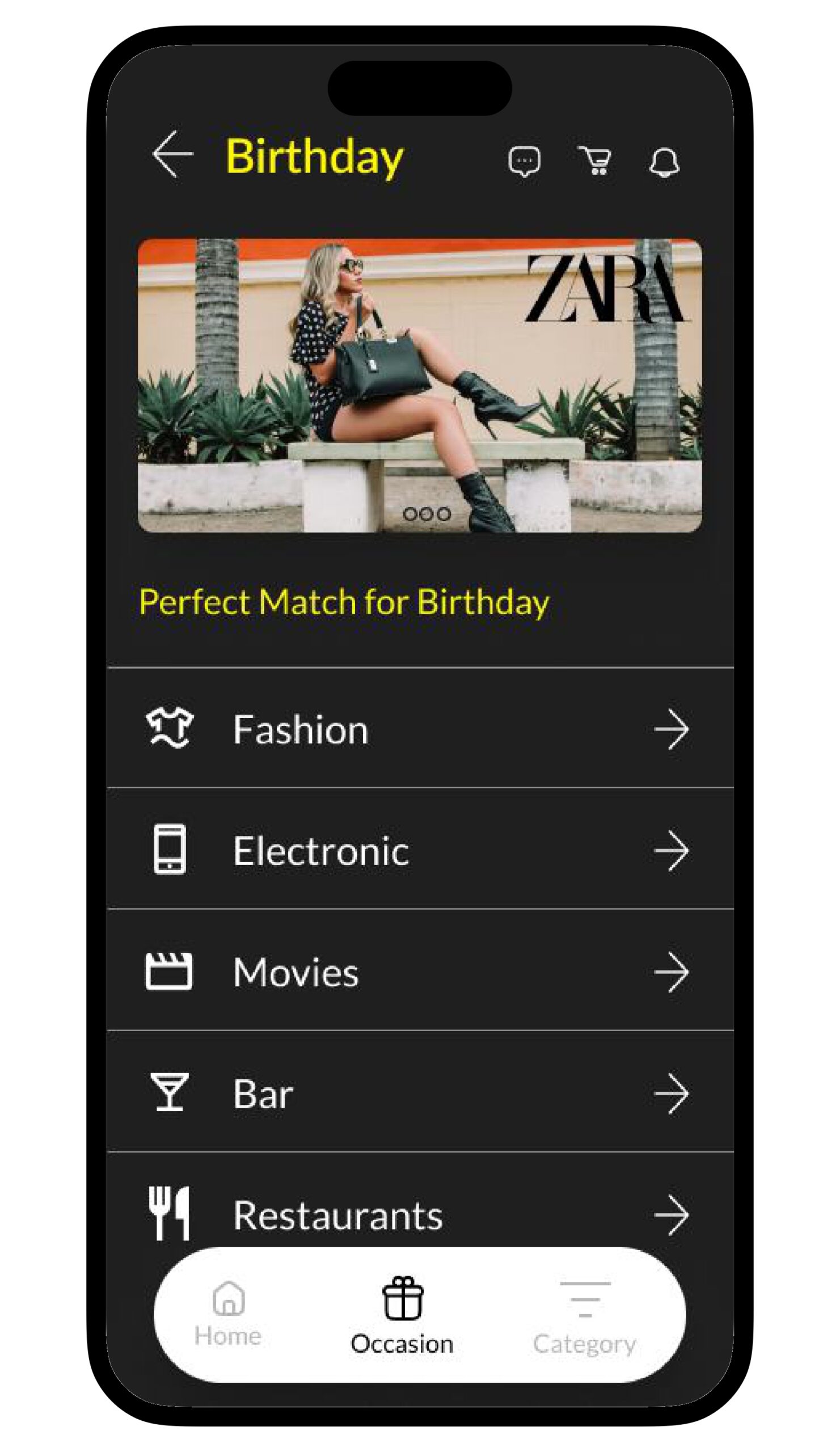Browse the Movies category

click(x=419, y=972)
